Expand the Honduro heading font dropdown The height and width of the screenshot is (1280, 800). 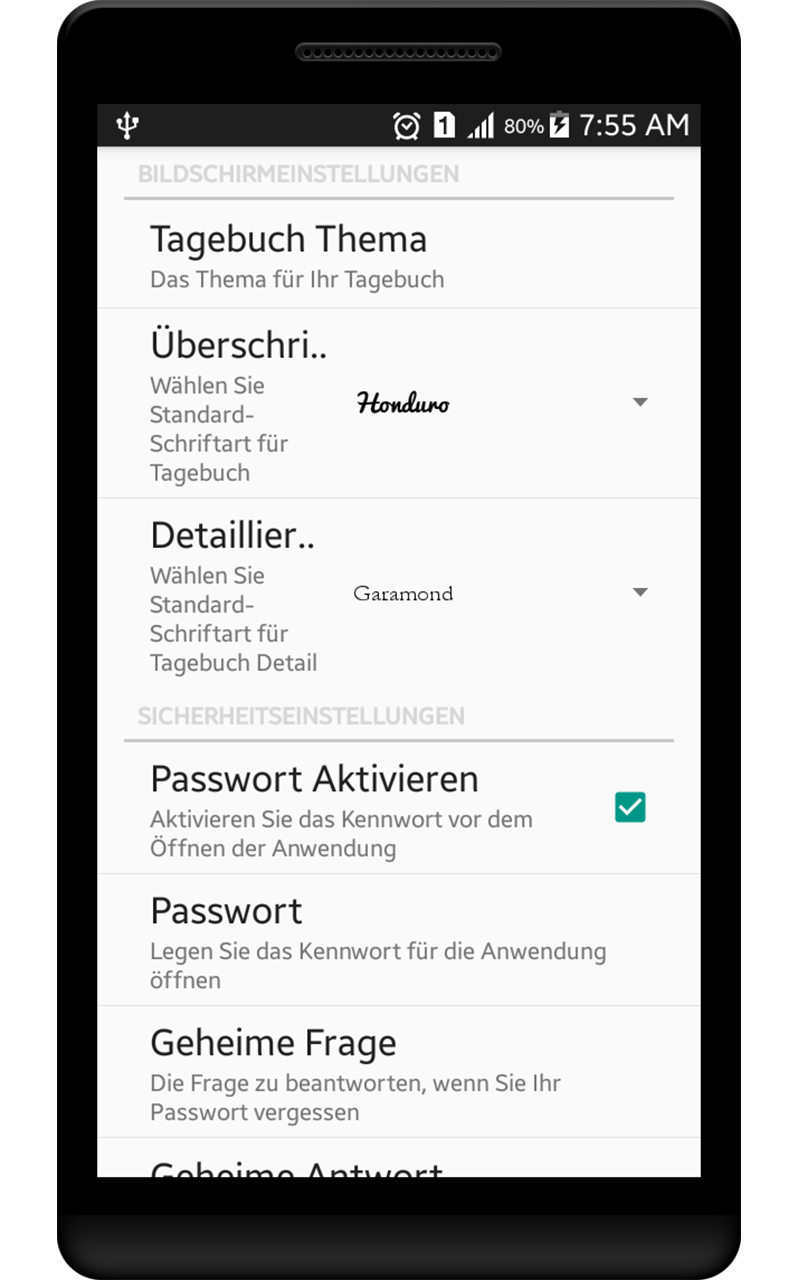coord(502,403)
